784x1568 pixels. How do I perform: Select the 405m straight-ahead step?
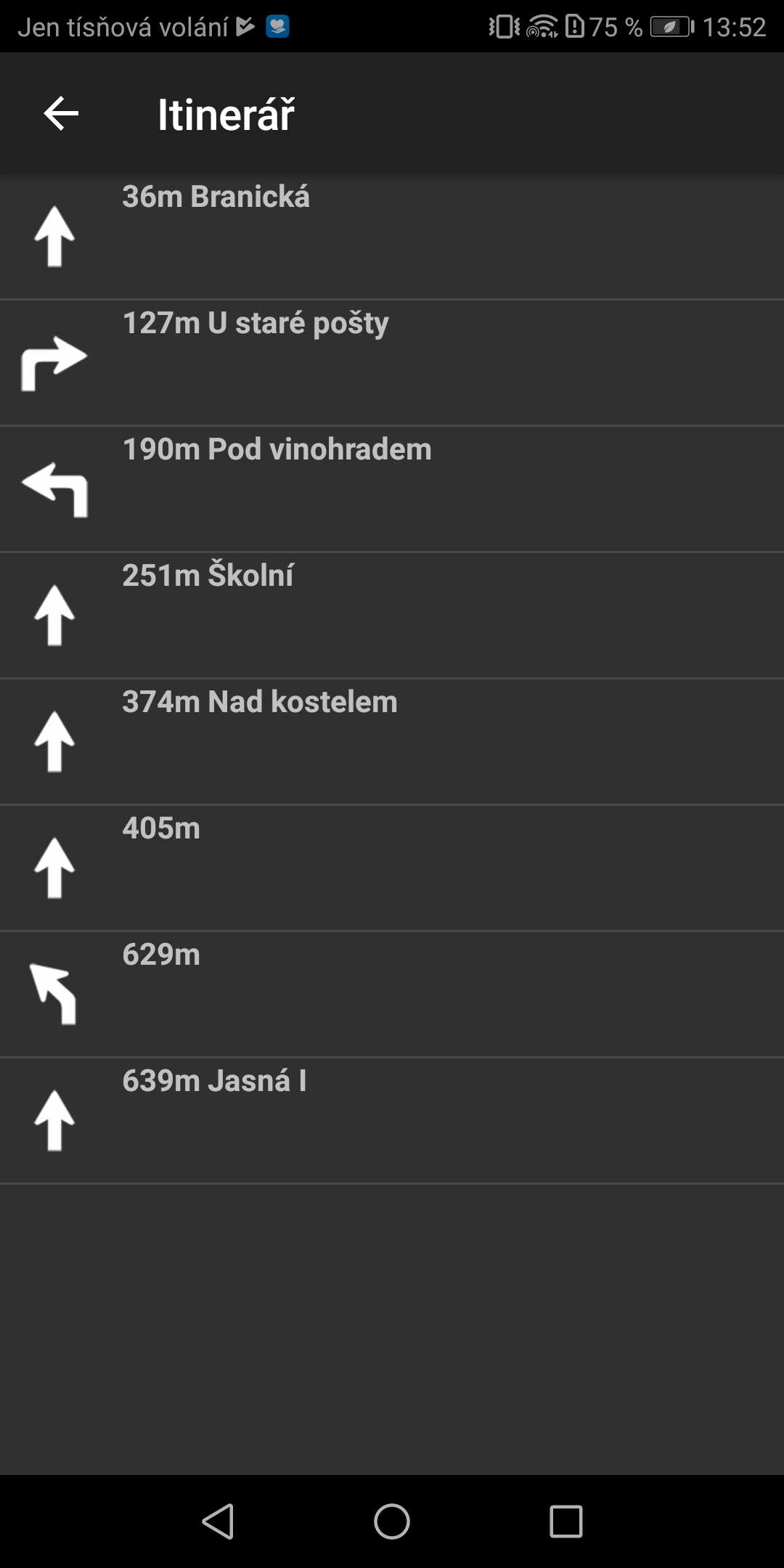(x=392, y=868)
